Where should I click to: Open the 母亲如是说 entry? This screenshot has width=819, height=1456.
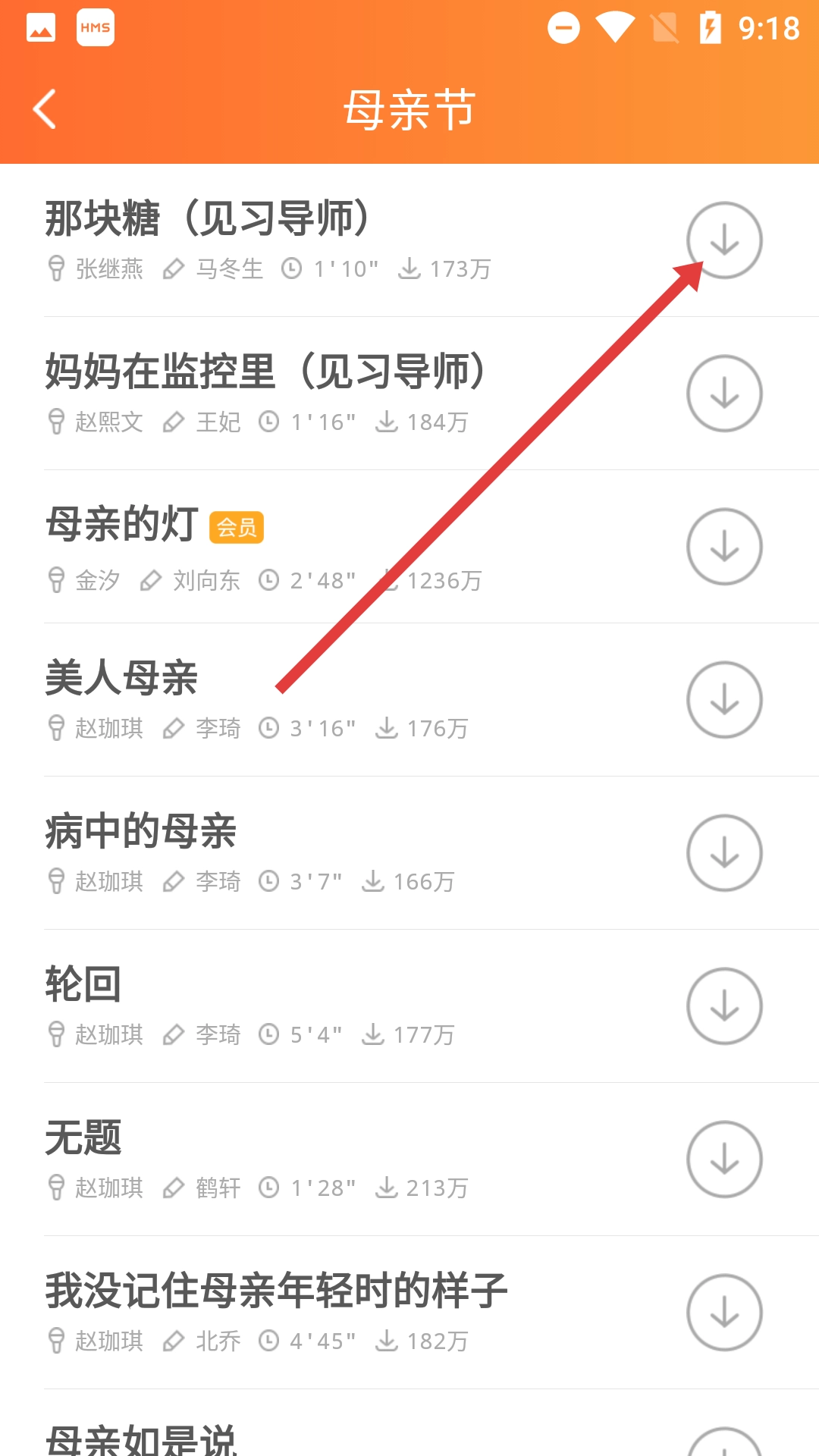click(x=141, y=1438)
